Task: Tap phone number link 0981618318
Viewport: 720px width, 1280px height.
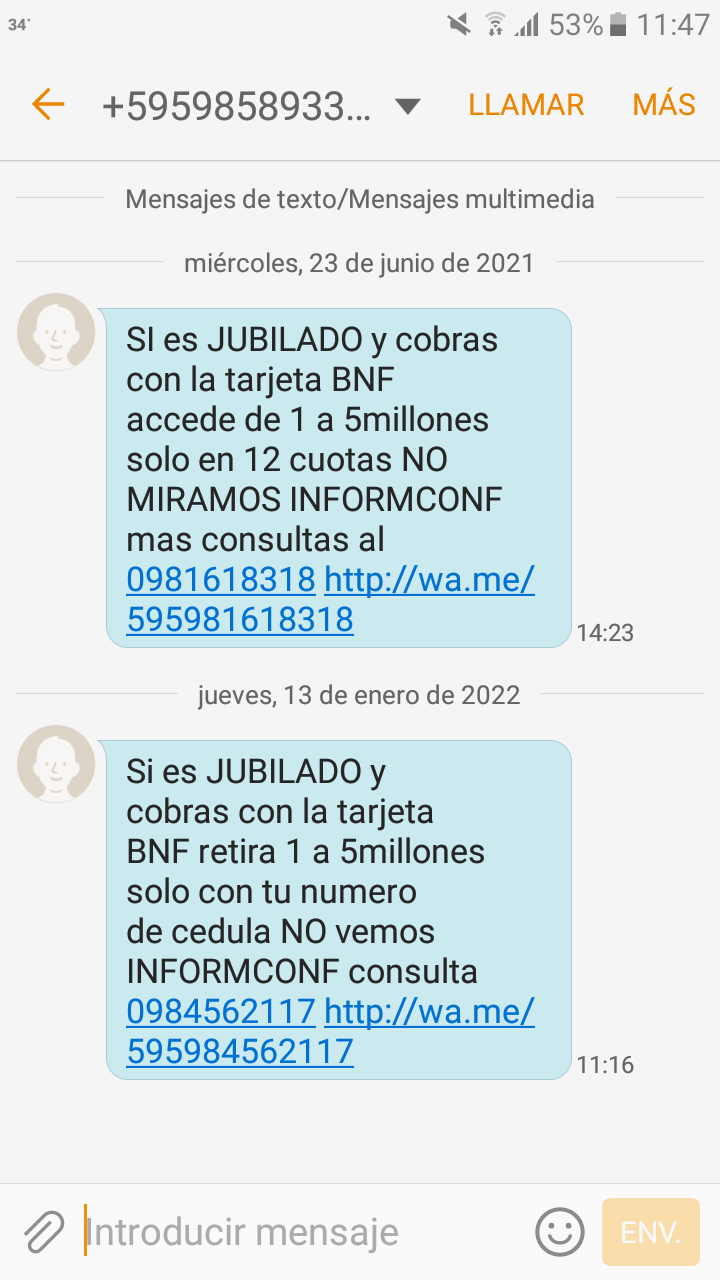Action: click(221, 580)
